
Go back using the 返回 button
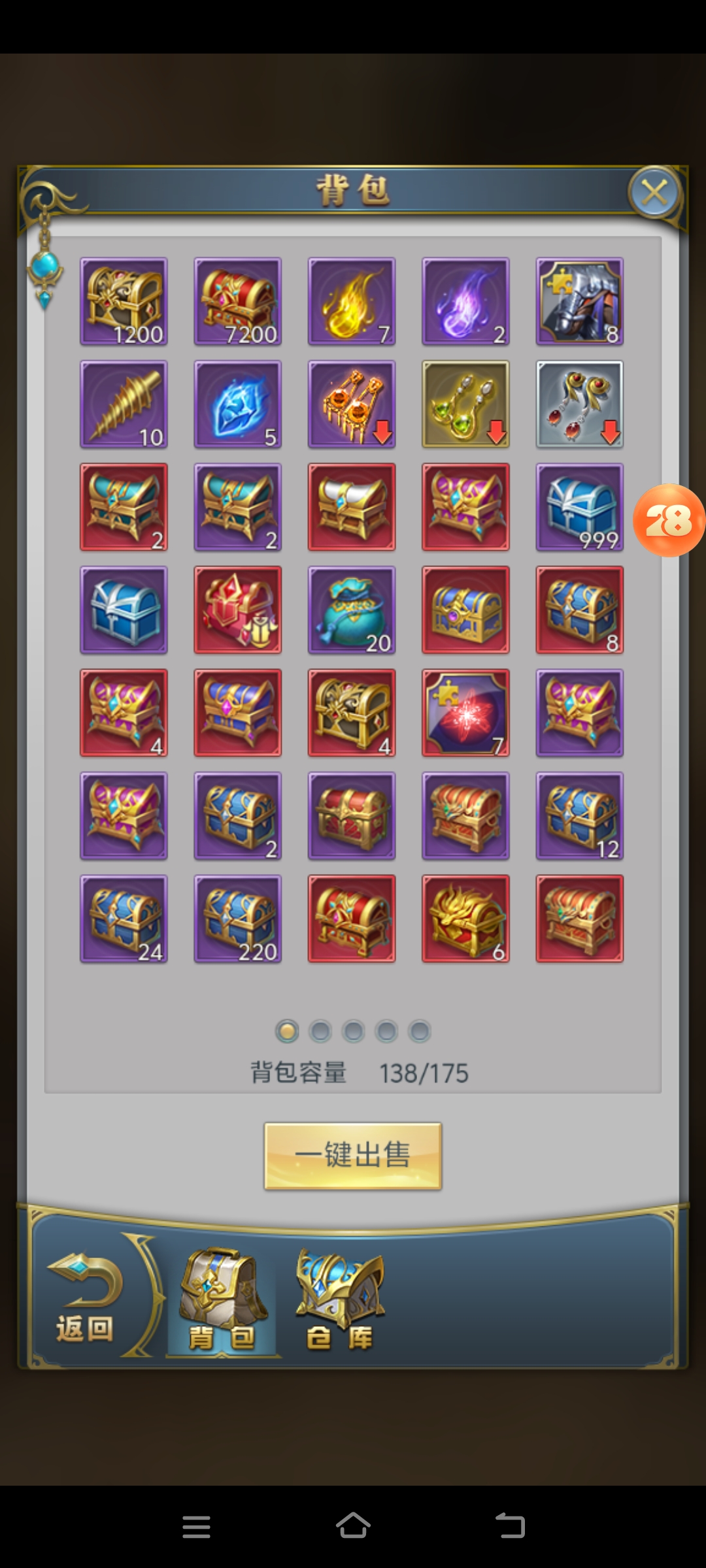click(x=85, y=1299)
